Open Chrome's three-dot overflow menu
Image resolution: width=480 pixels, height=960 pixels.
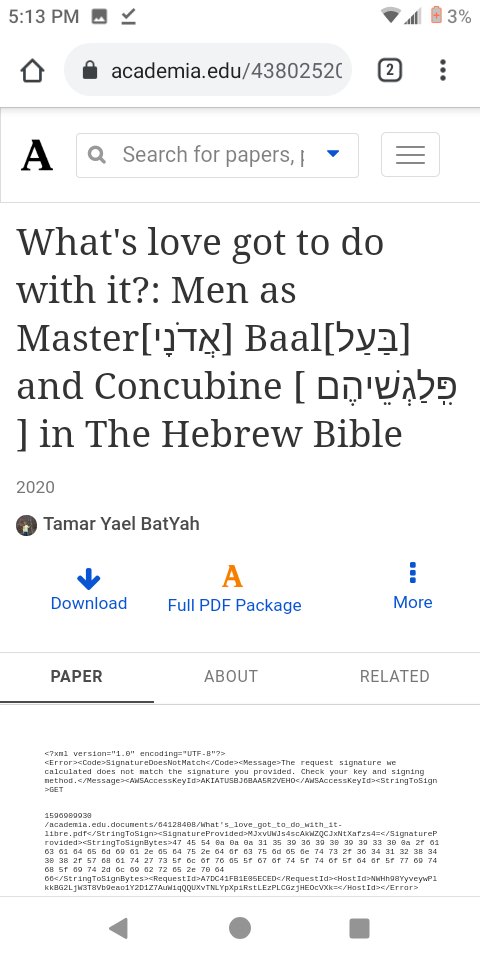pyautogui.click(x=443, y=70)
